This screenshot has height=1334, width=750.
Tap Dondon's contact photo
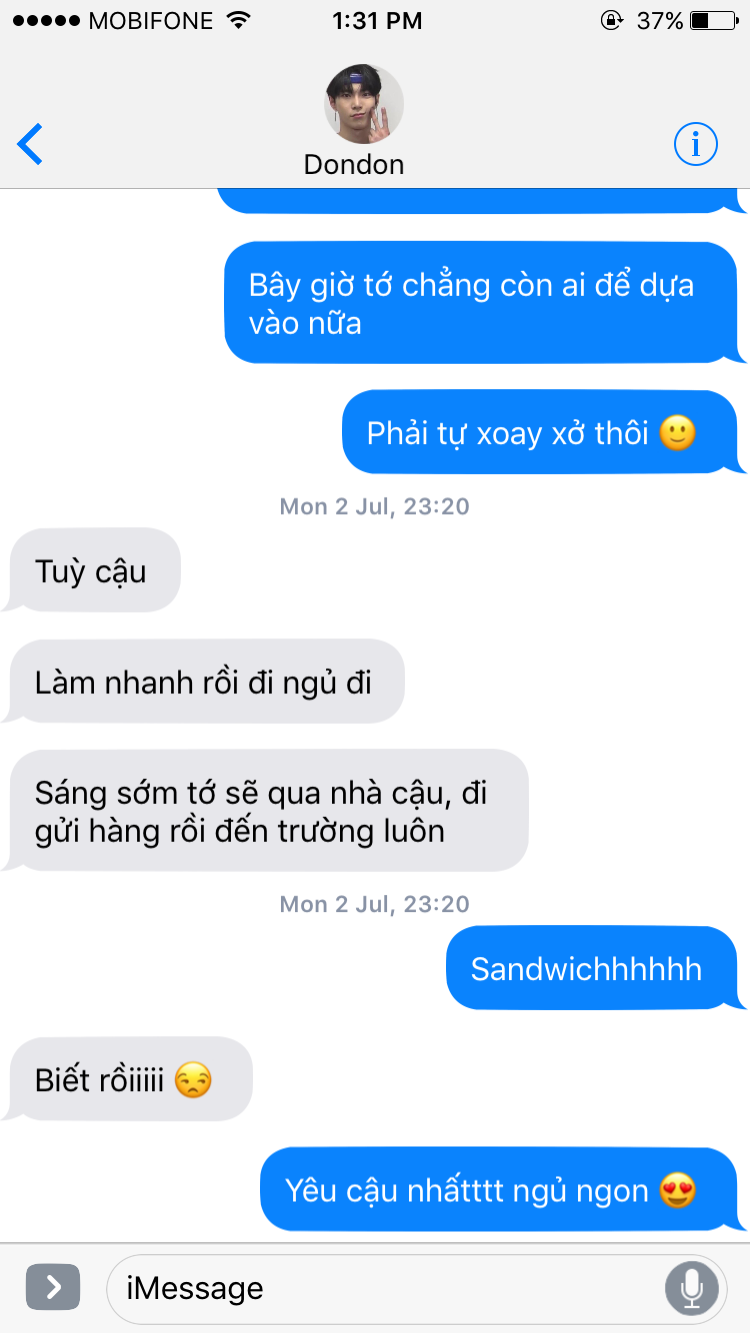[x=363, y=105]
